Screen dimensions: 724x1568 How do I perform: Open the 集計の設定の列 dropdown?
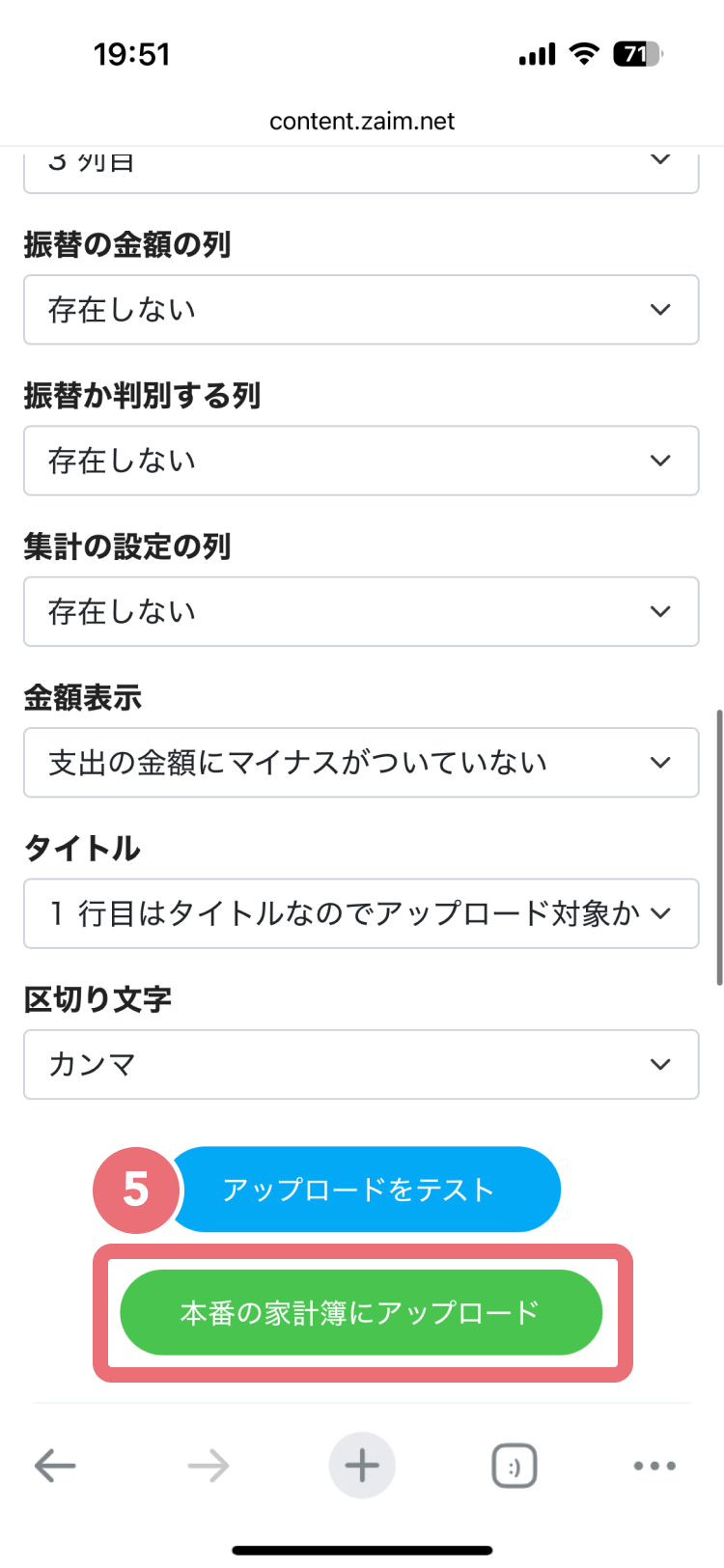coord(361,611)
